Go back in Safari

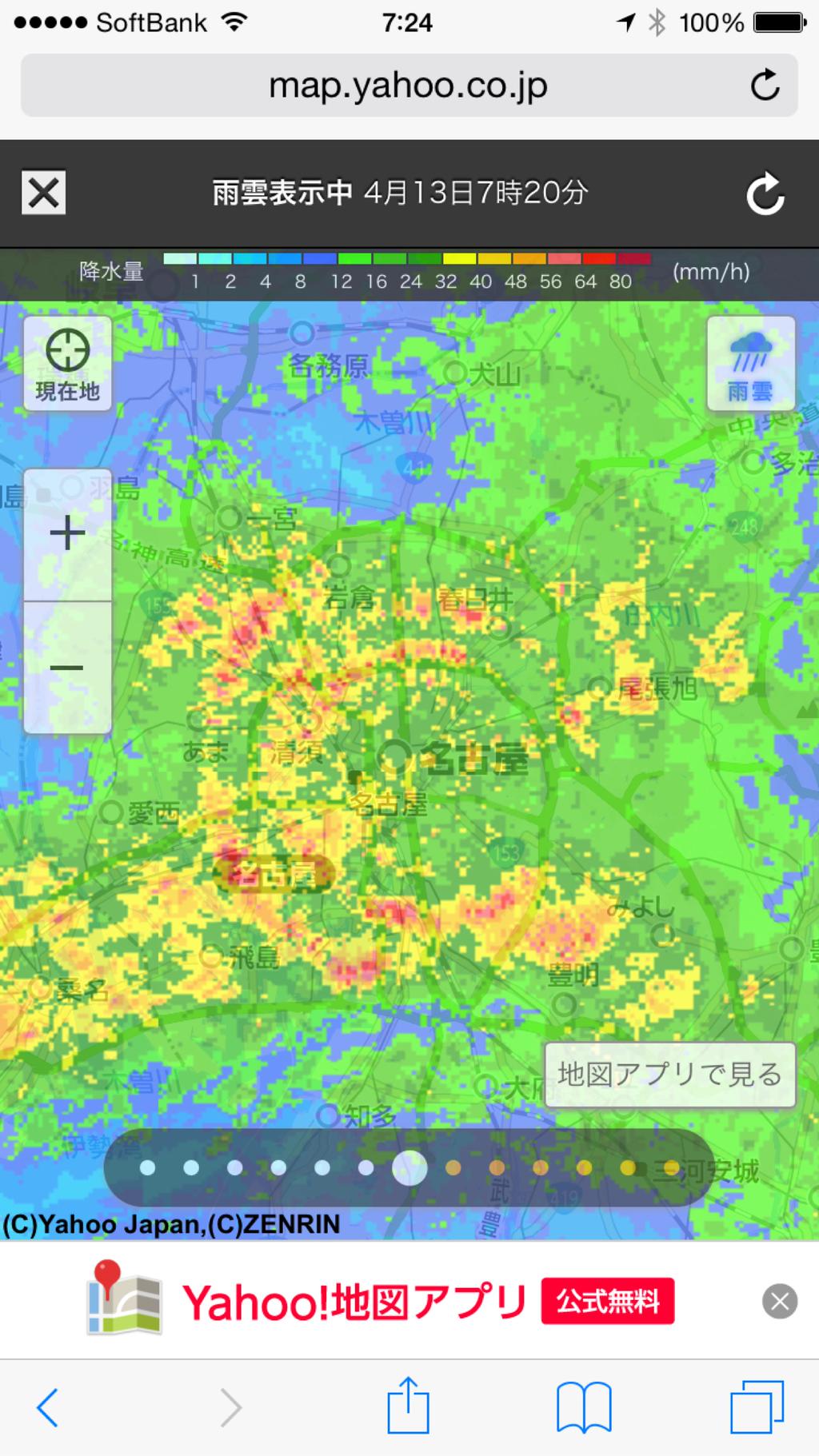point(48,1407)
